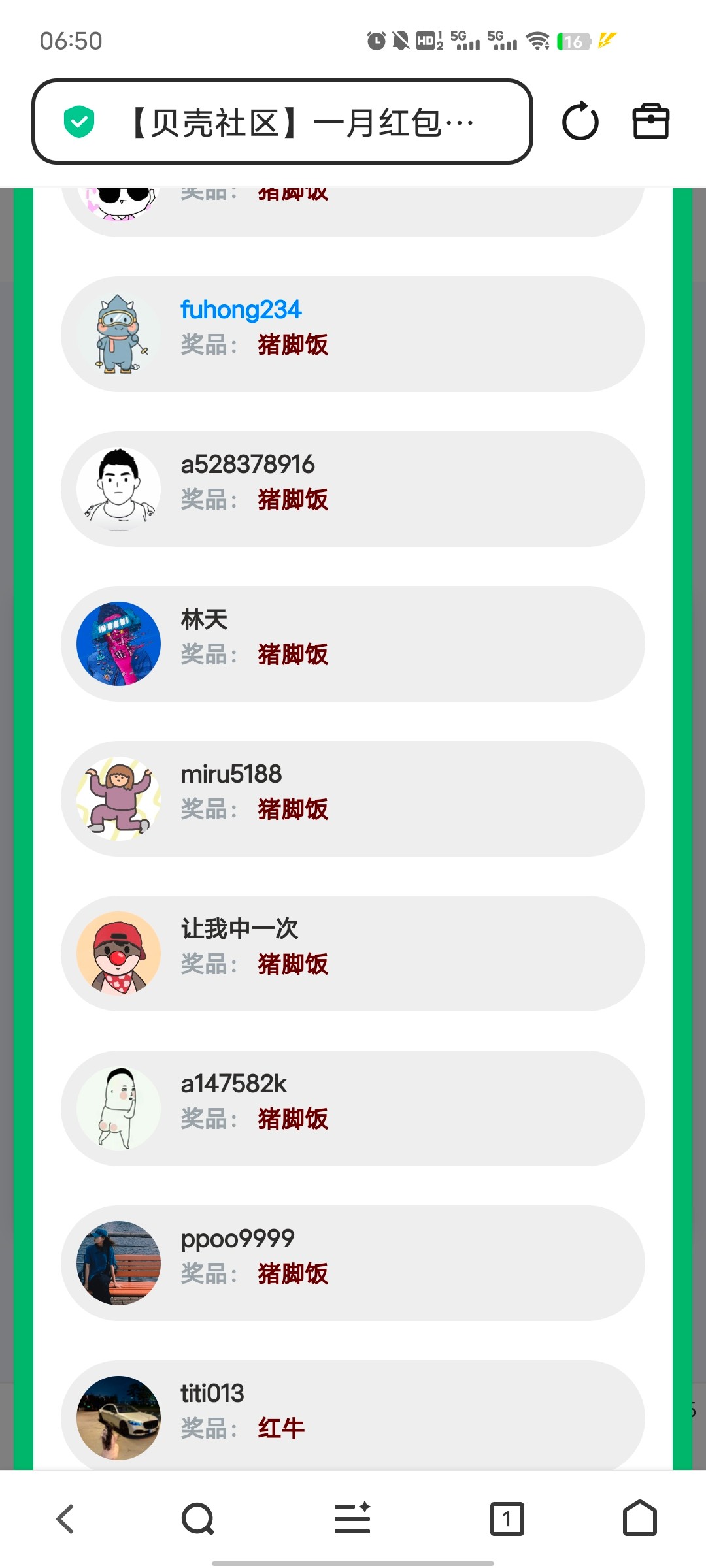Tap the back navigation arrow
The height and width of the screenshot is (1568, 706).
[65, 1518]
